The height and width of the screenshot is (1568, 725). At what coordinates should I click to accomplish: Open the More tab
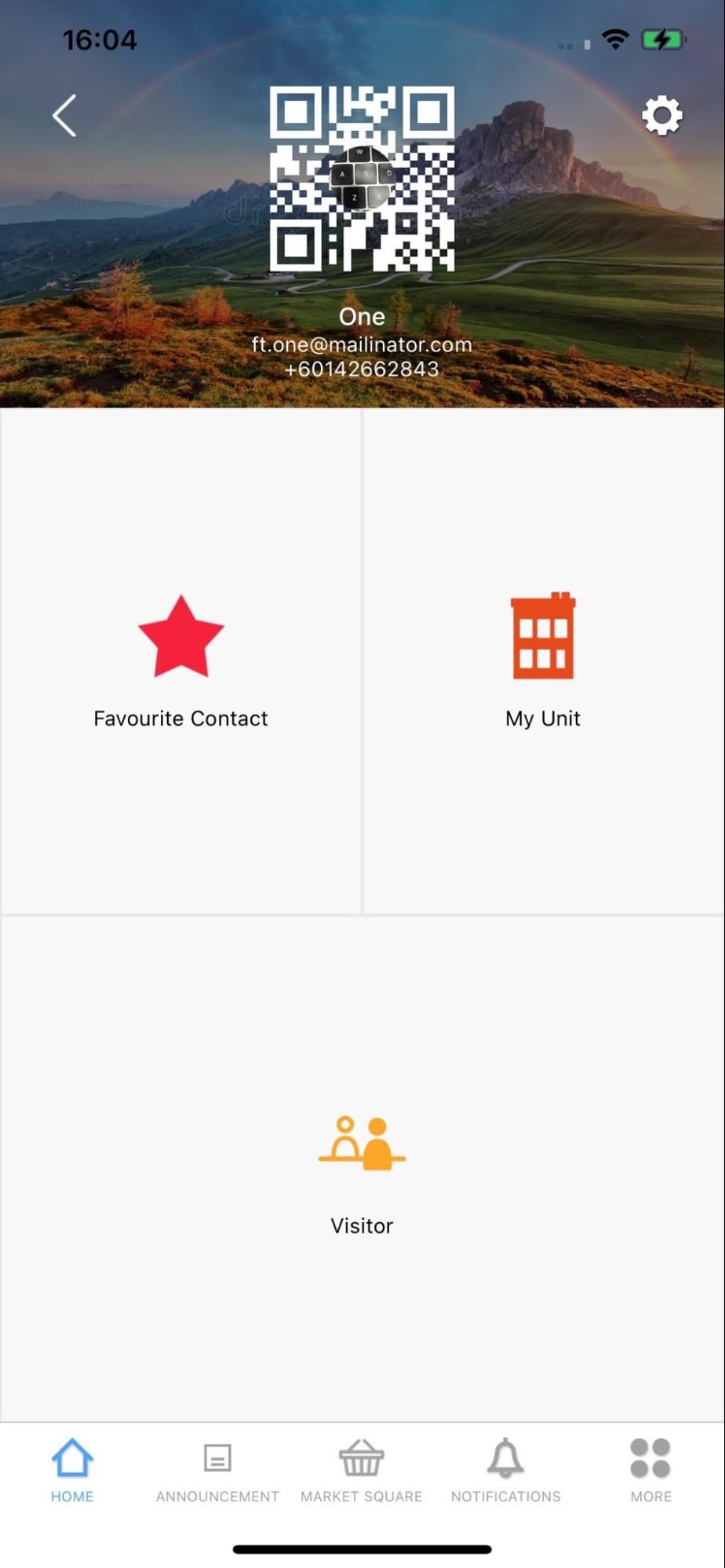pos(650,1470)
